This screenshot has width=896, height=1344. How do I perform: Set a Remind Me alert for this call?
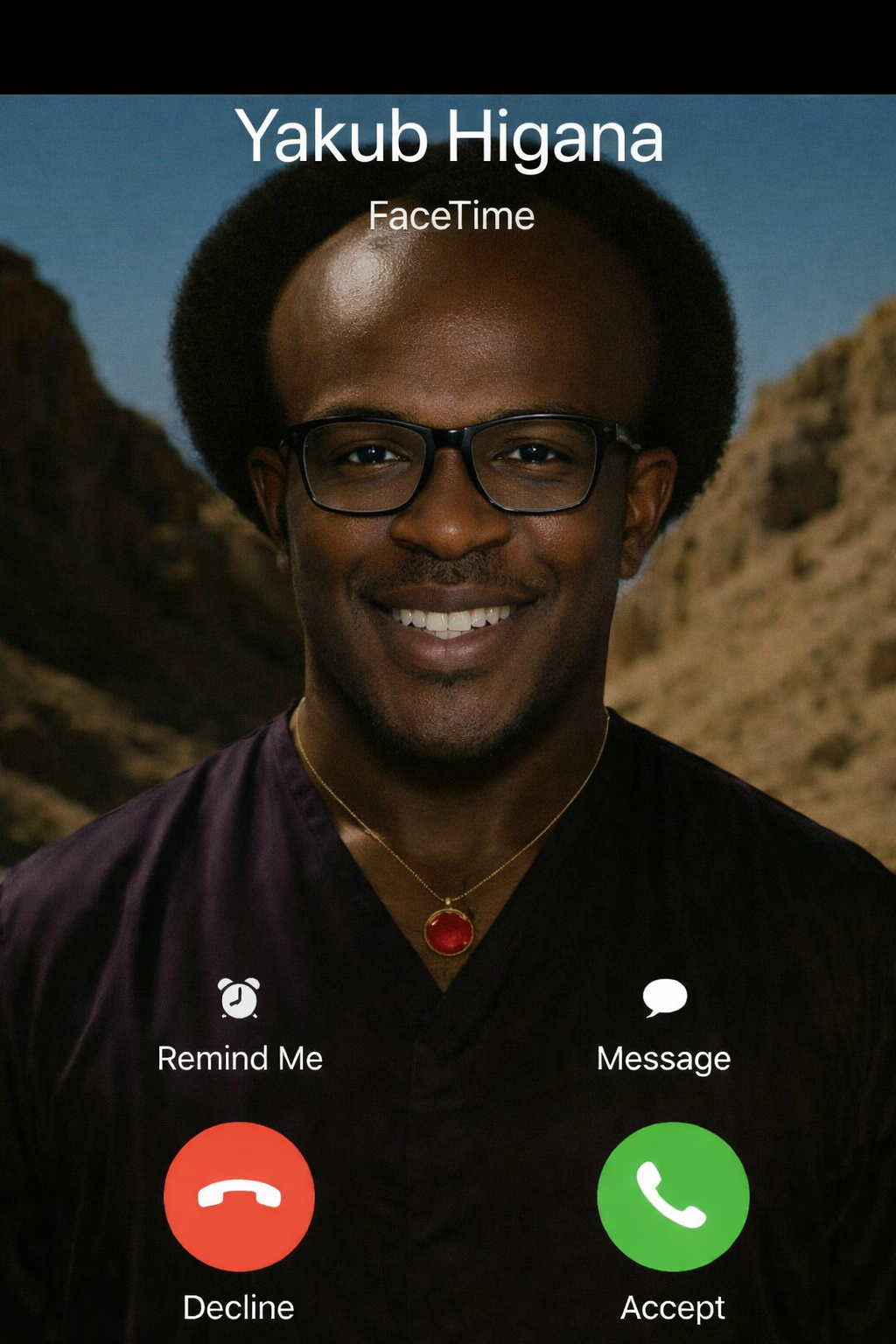click(239, 998)
